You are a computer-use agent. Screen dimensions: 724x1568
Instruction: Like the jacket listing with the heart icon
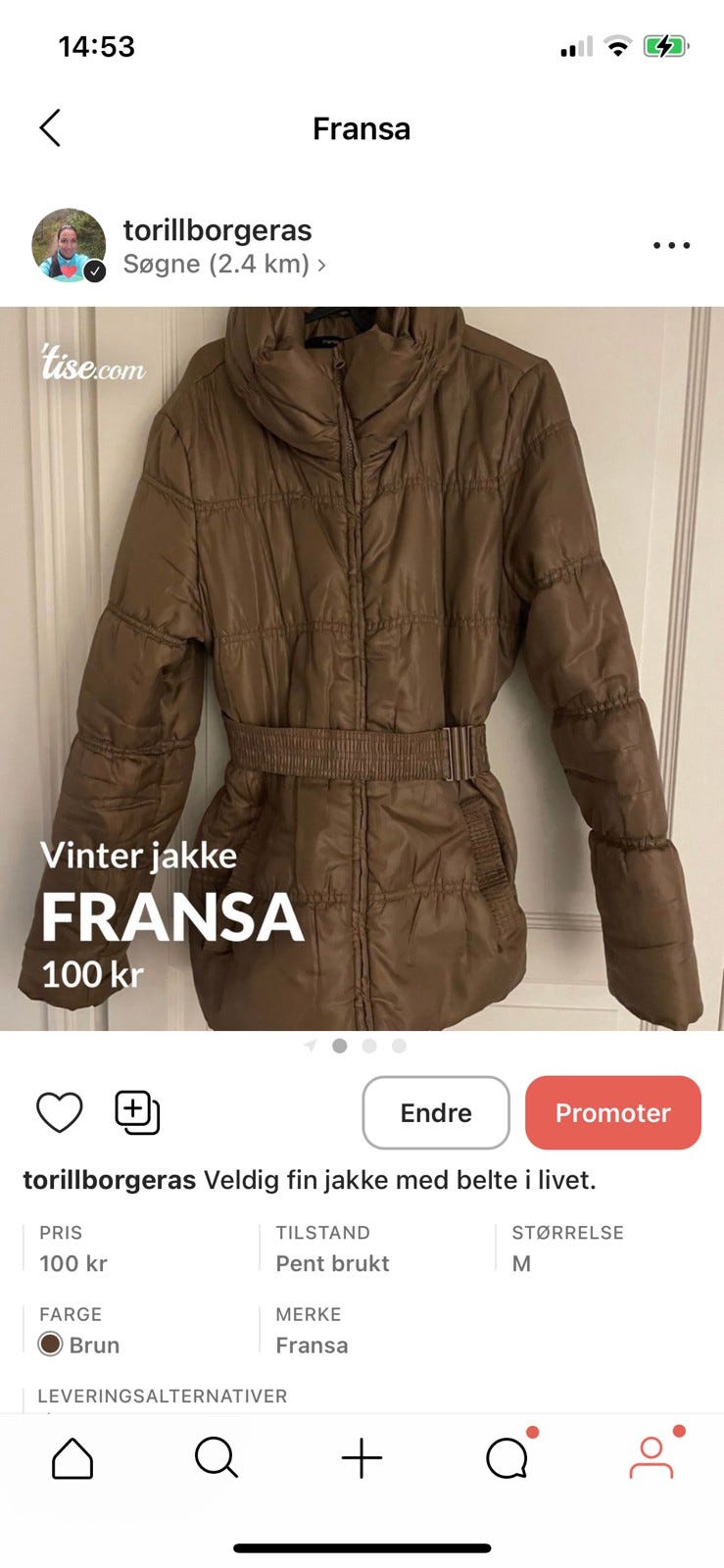point(60,1111)
